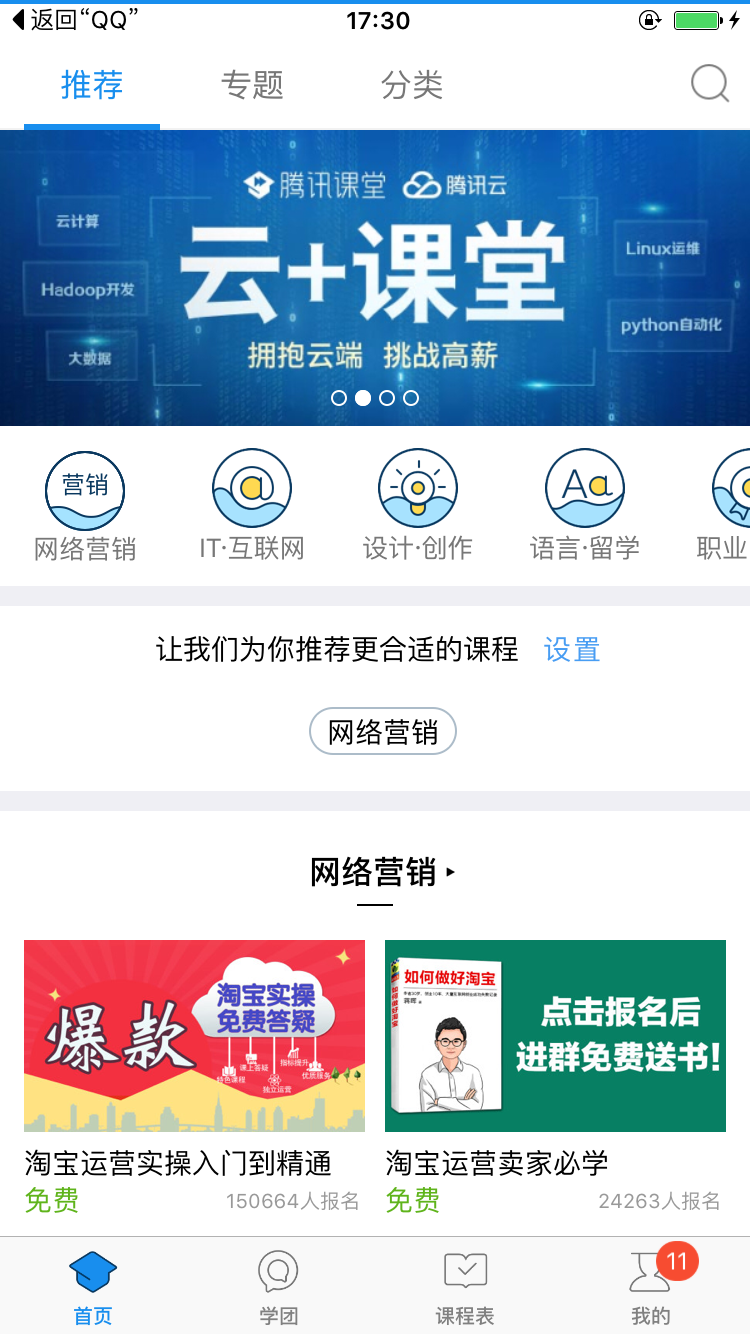Select the 推荐 tab
The height and width of the screenshot is (1334, 750).
(x=92, y=85)
